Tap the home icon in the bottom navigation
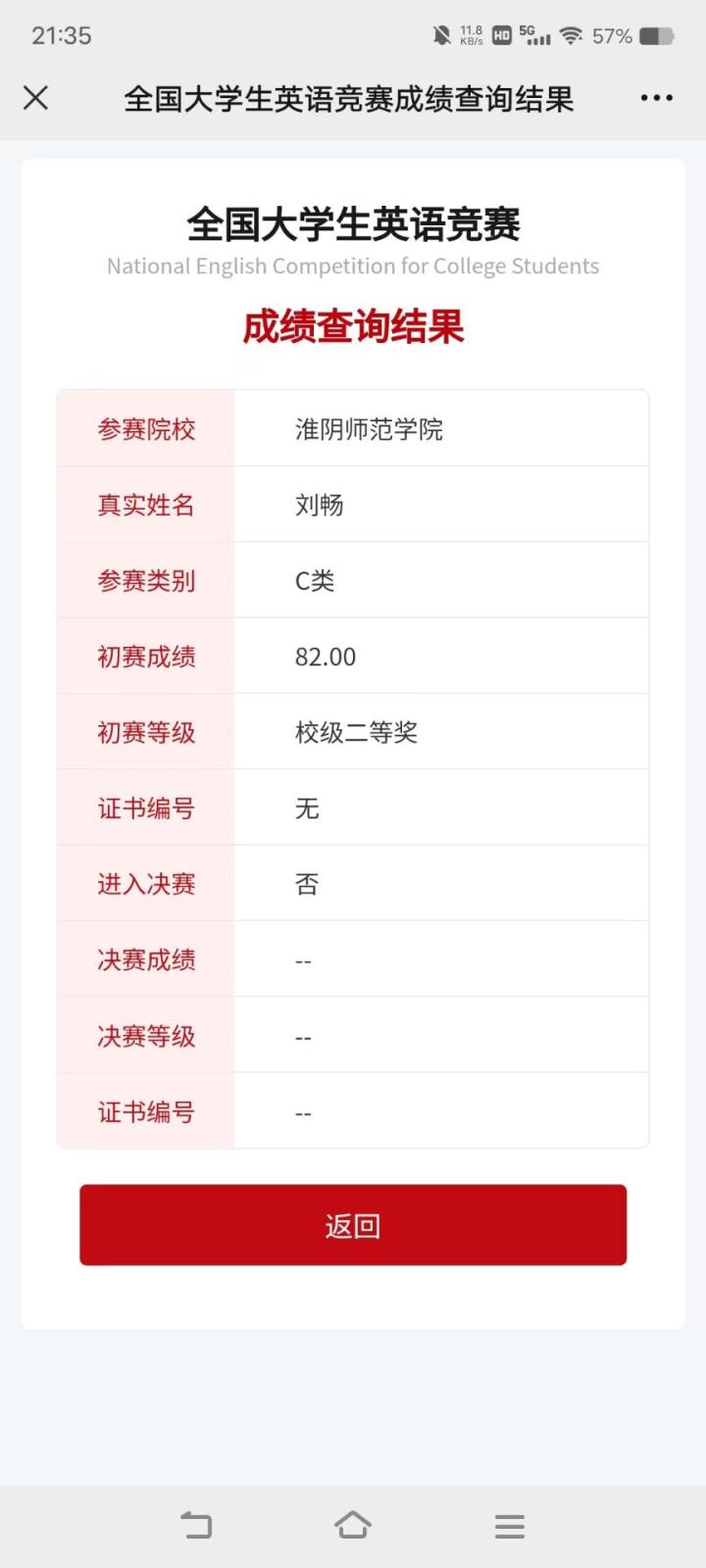 [353, 1525]
